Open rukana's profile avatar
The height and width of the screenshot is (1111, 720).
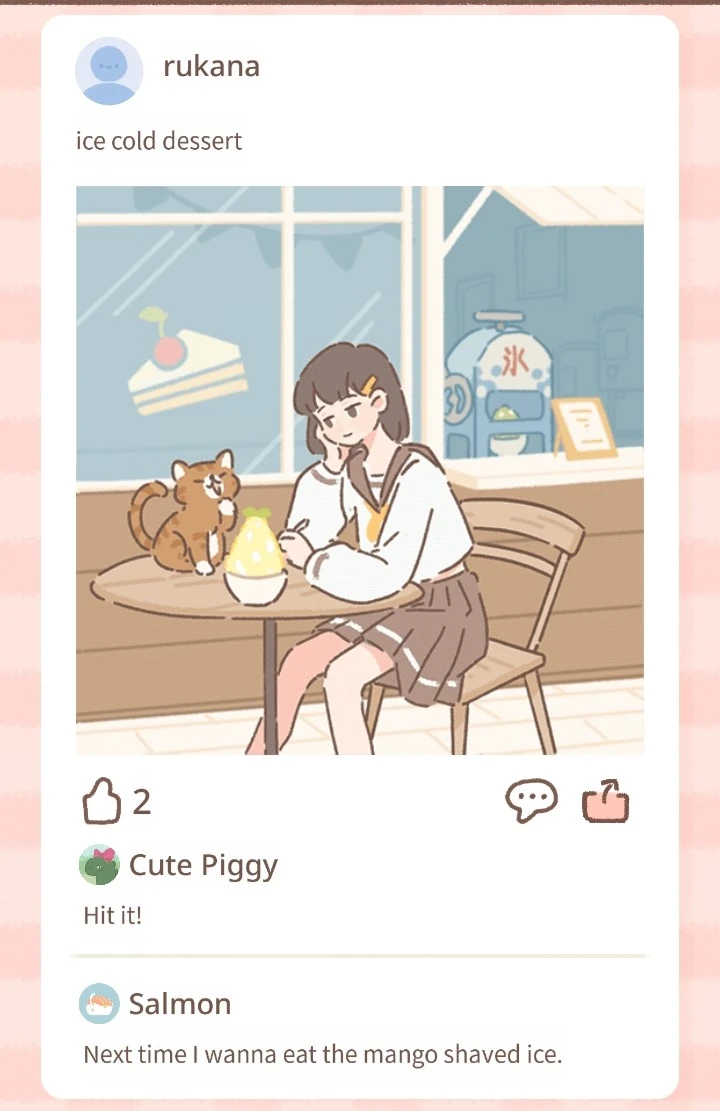tap(109, 71)
